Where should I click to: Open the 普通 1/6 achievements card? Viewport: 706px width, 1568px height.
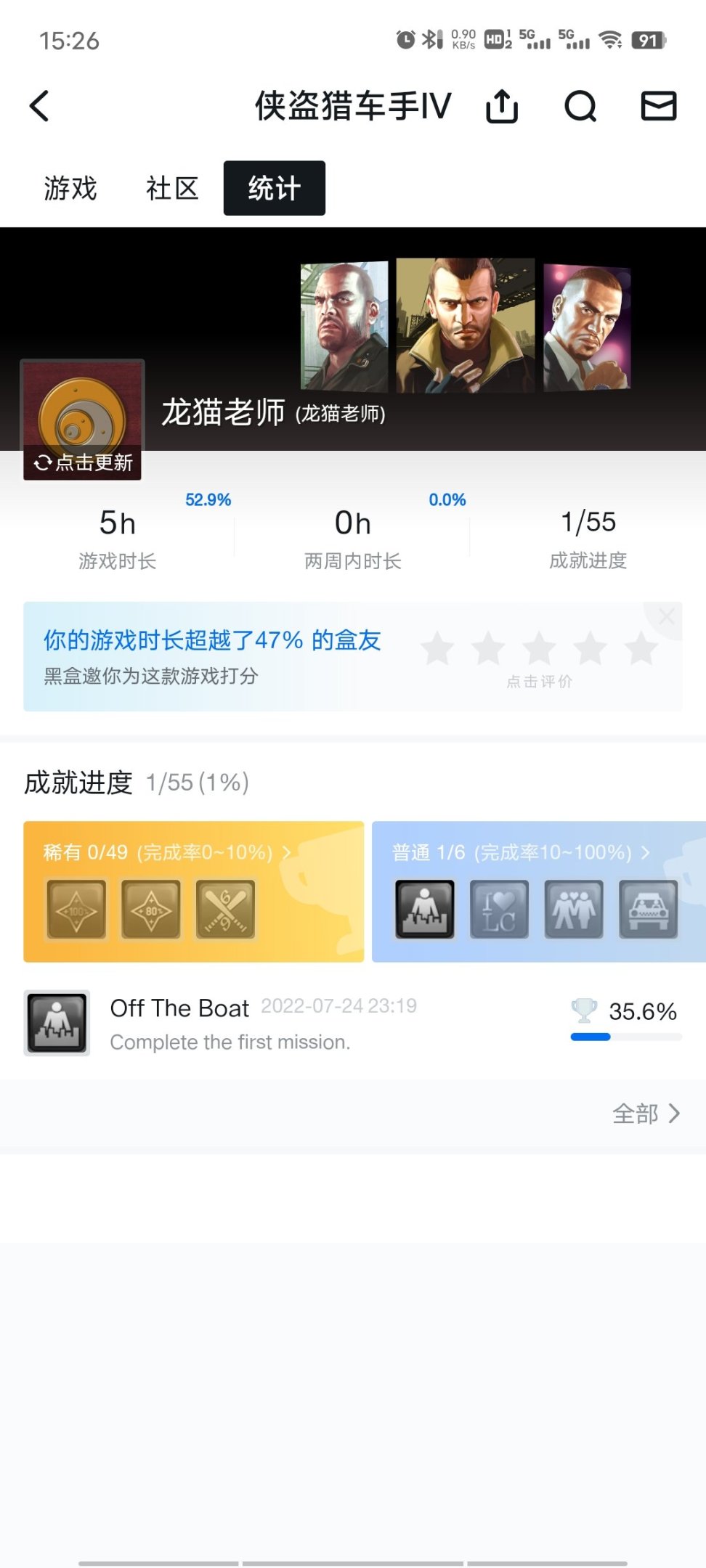(x=537, y=891)
